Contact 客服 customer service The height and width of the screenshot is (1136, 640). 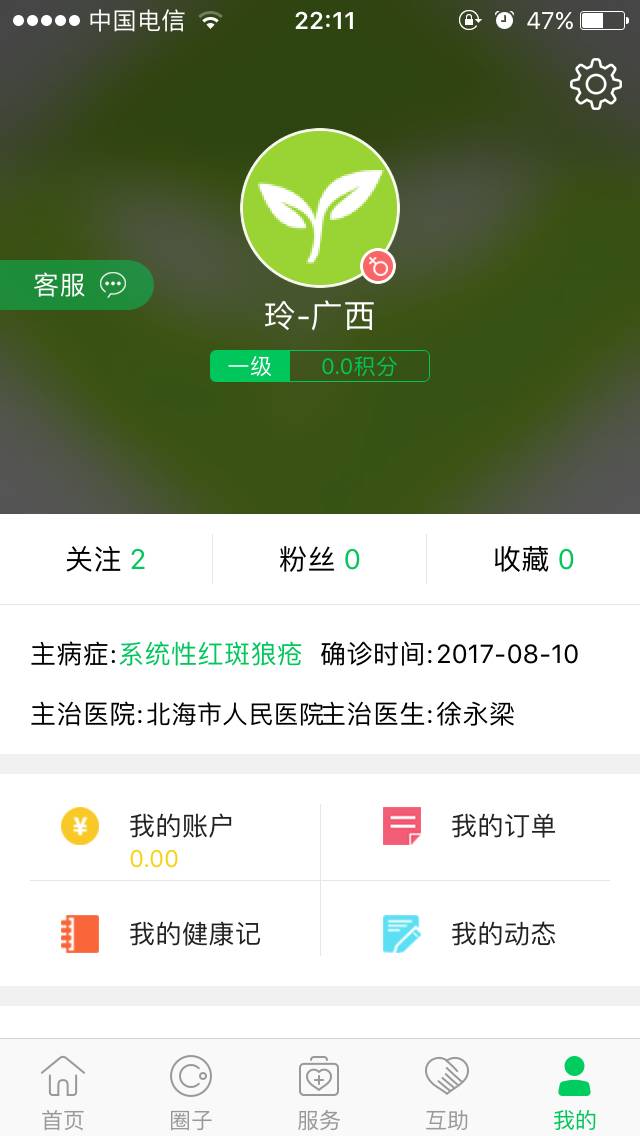(x=78, y=285)
